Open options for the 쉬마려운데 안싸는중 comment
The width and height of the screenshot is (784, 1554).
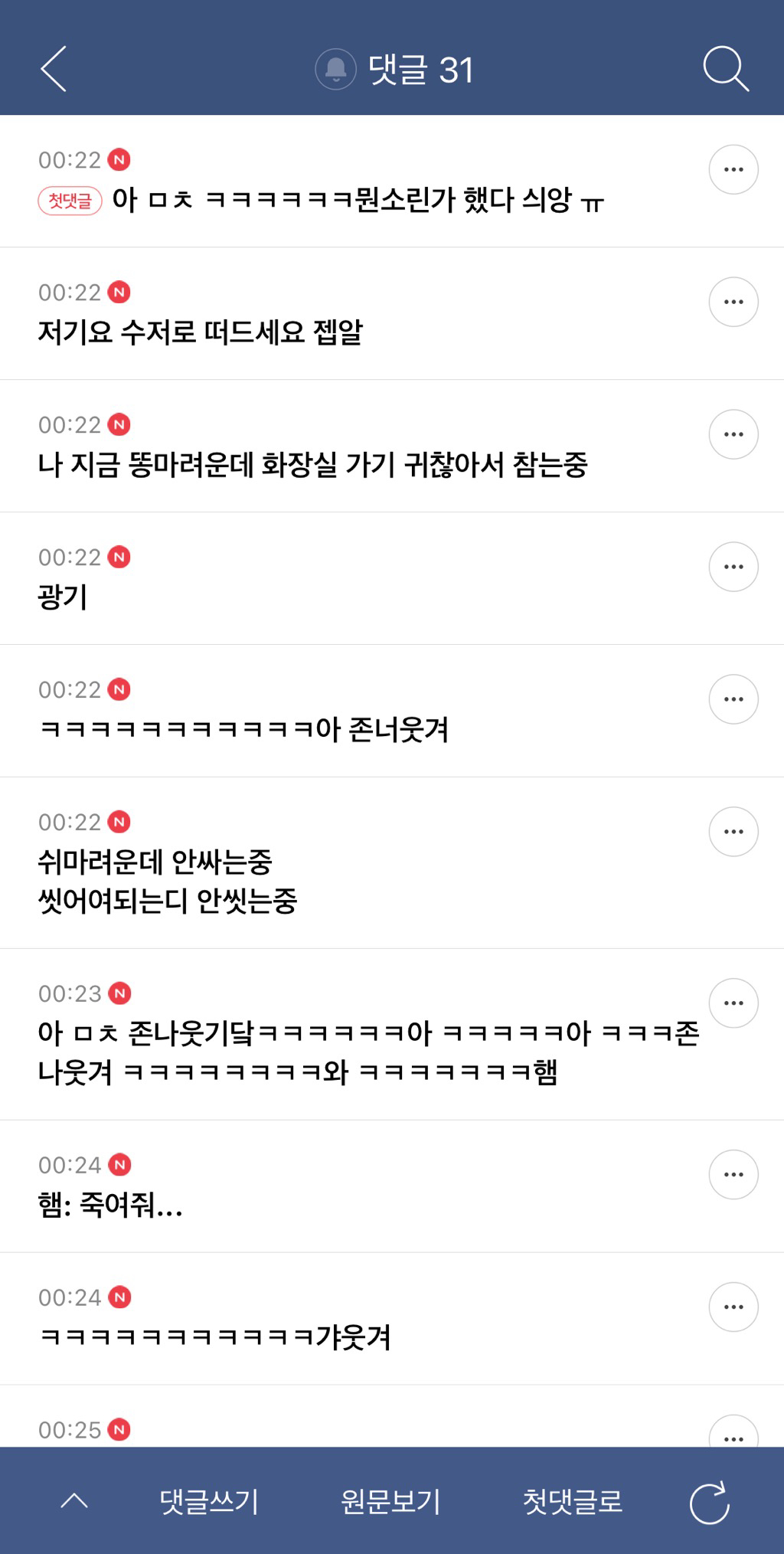coord(733,832)
